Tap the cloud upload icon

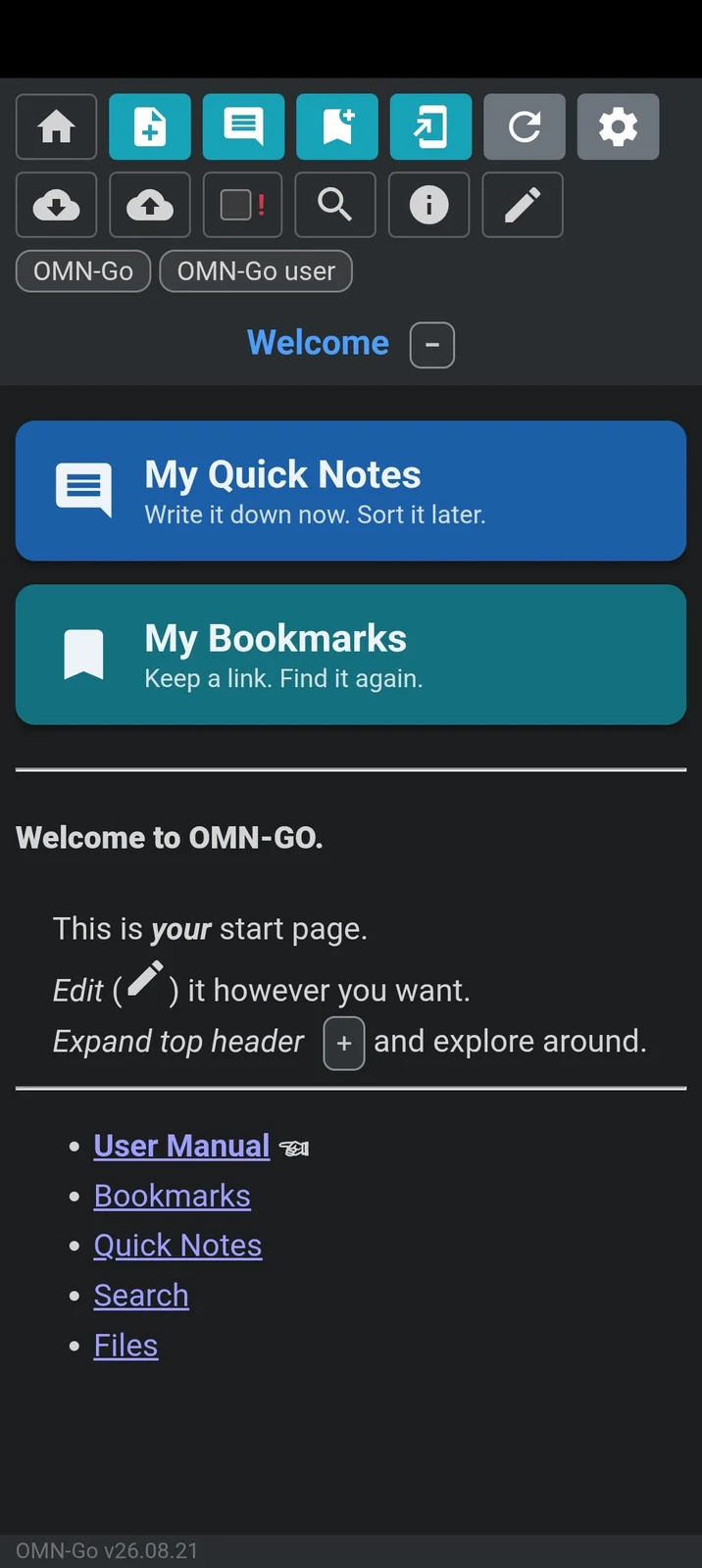[150, 205]
